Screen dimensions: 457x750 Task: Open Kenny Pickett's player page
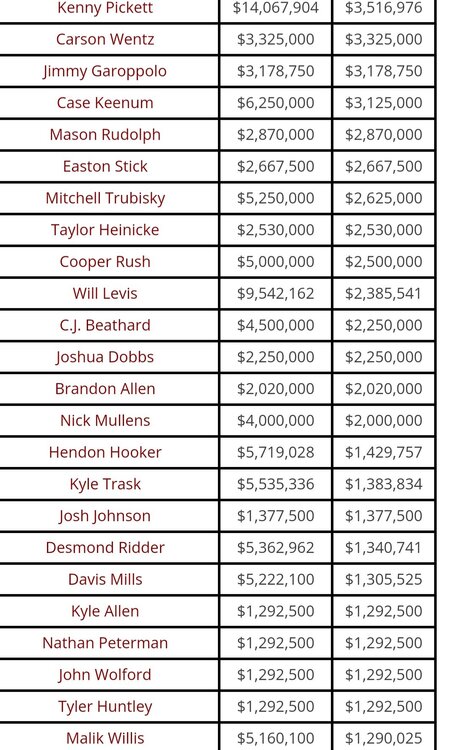click(105, 8)
